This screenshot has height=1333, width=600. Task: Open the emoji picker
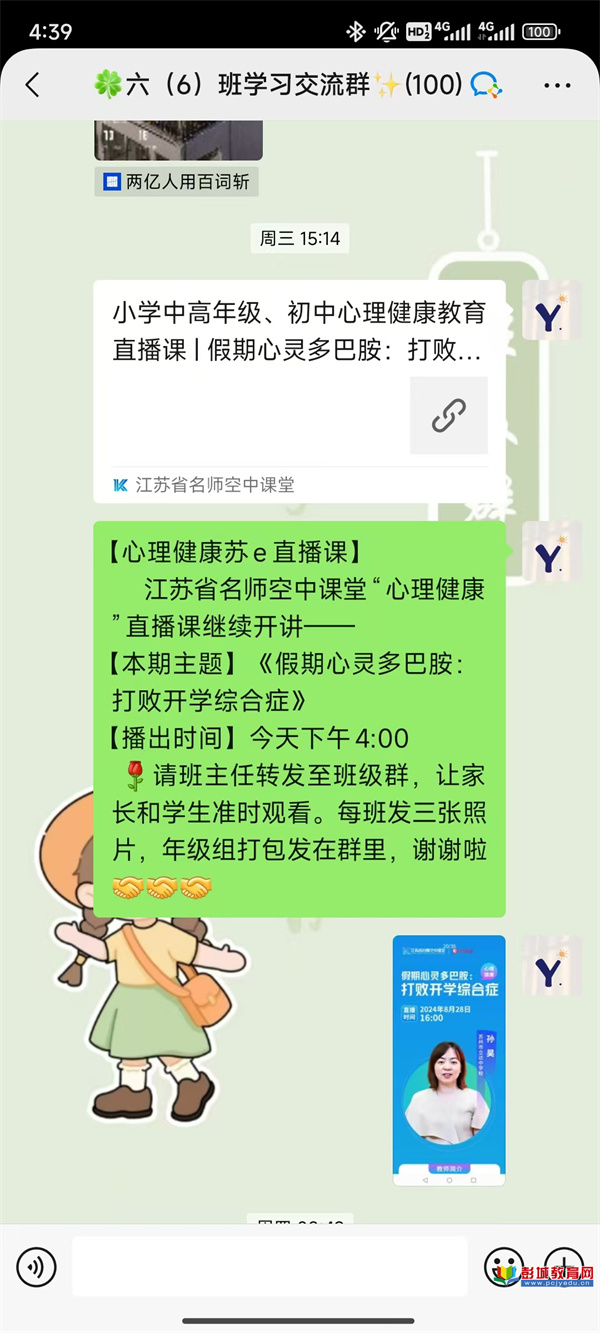point(503,1267)
